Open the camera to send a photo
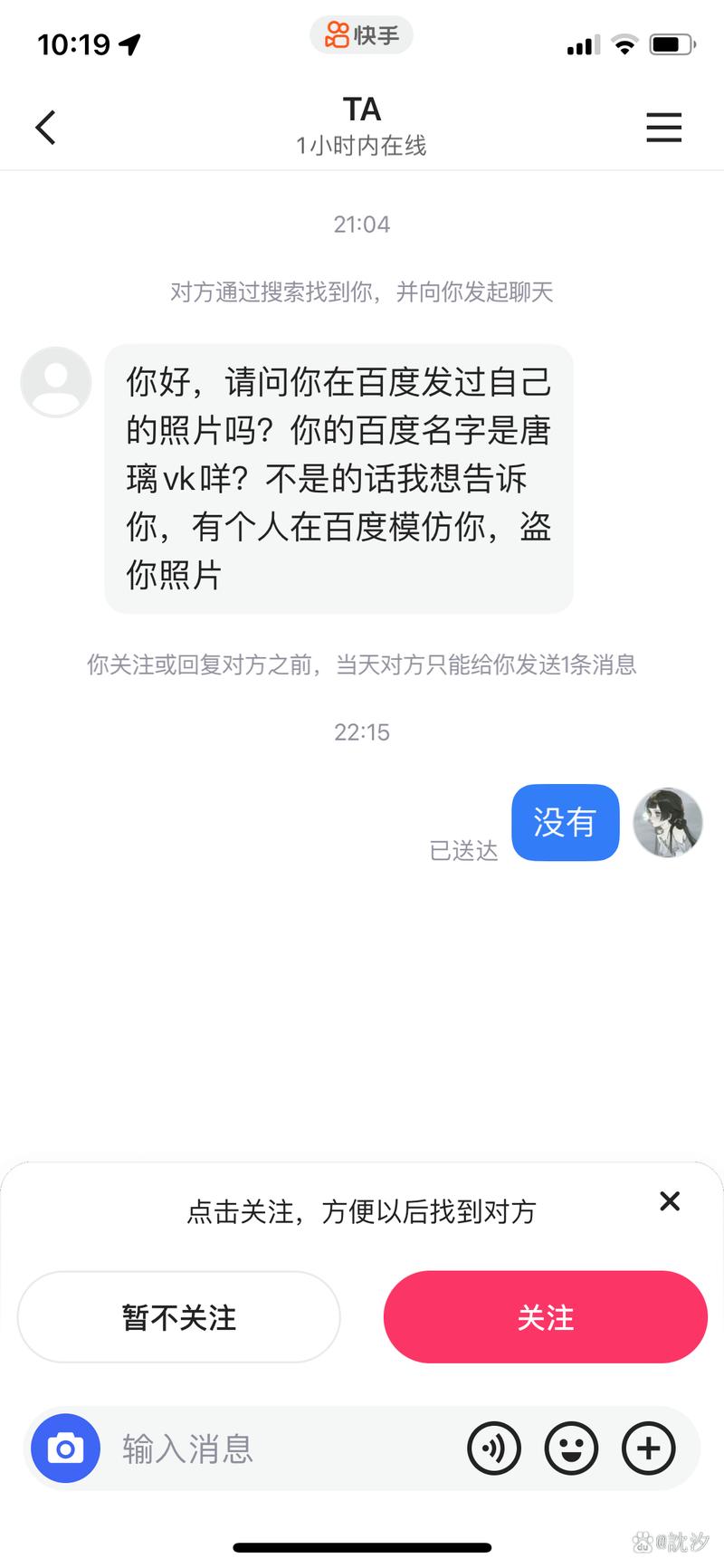The width and height of the screenshot is (724, 1568). coord(65,1448)
